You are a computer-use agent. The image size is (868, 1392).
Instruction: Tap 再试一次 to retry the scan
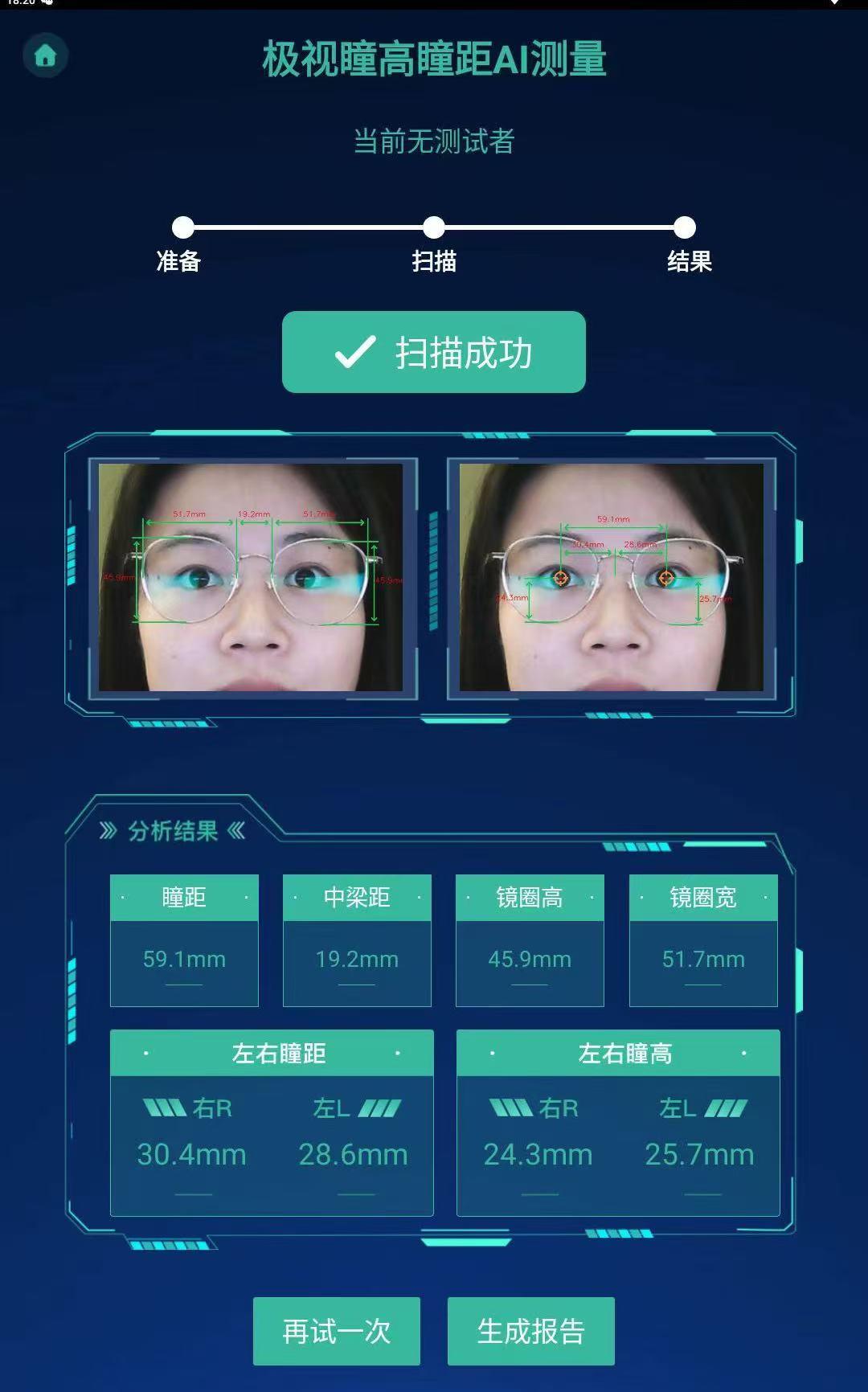[336, 1331]
